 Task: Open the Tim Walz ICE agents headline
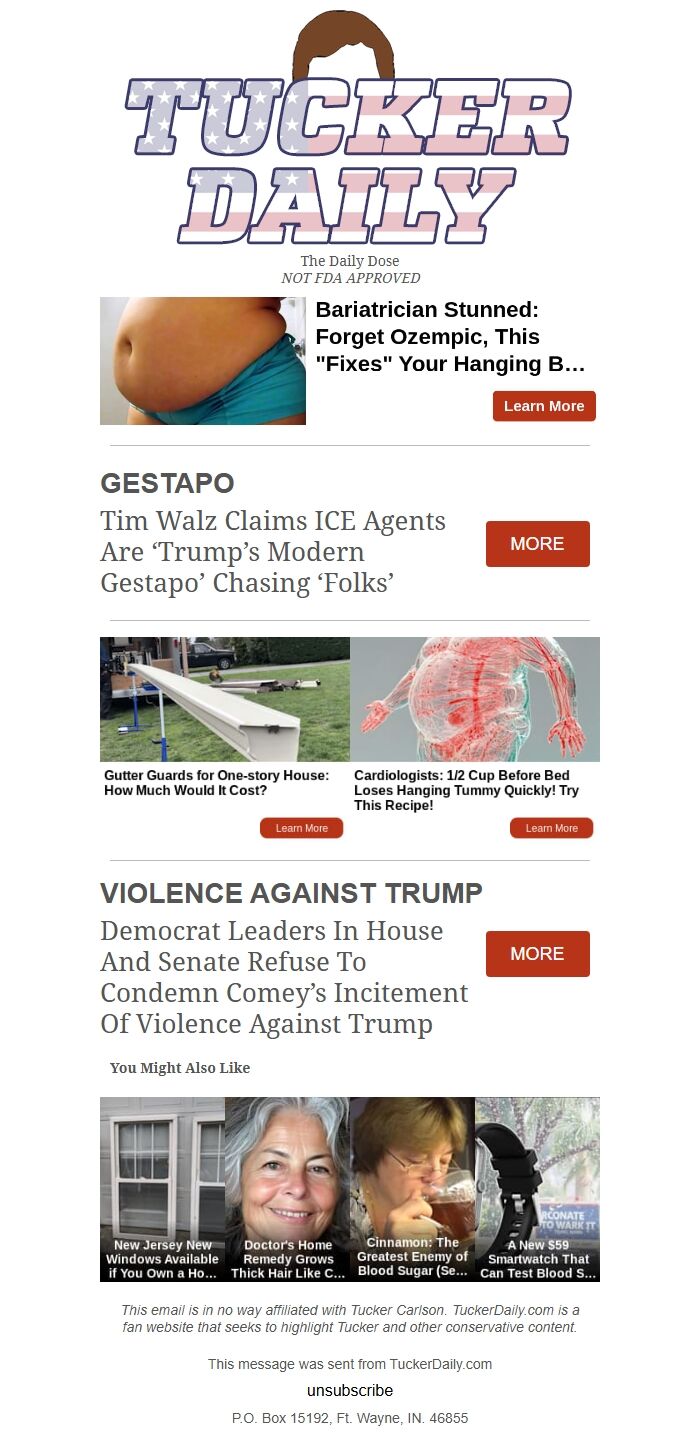pyautogui.click(x=273, y=552)
